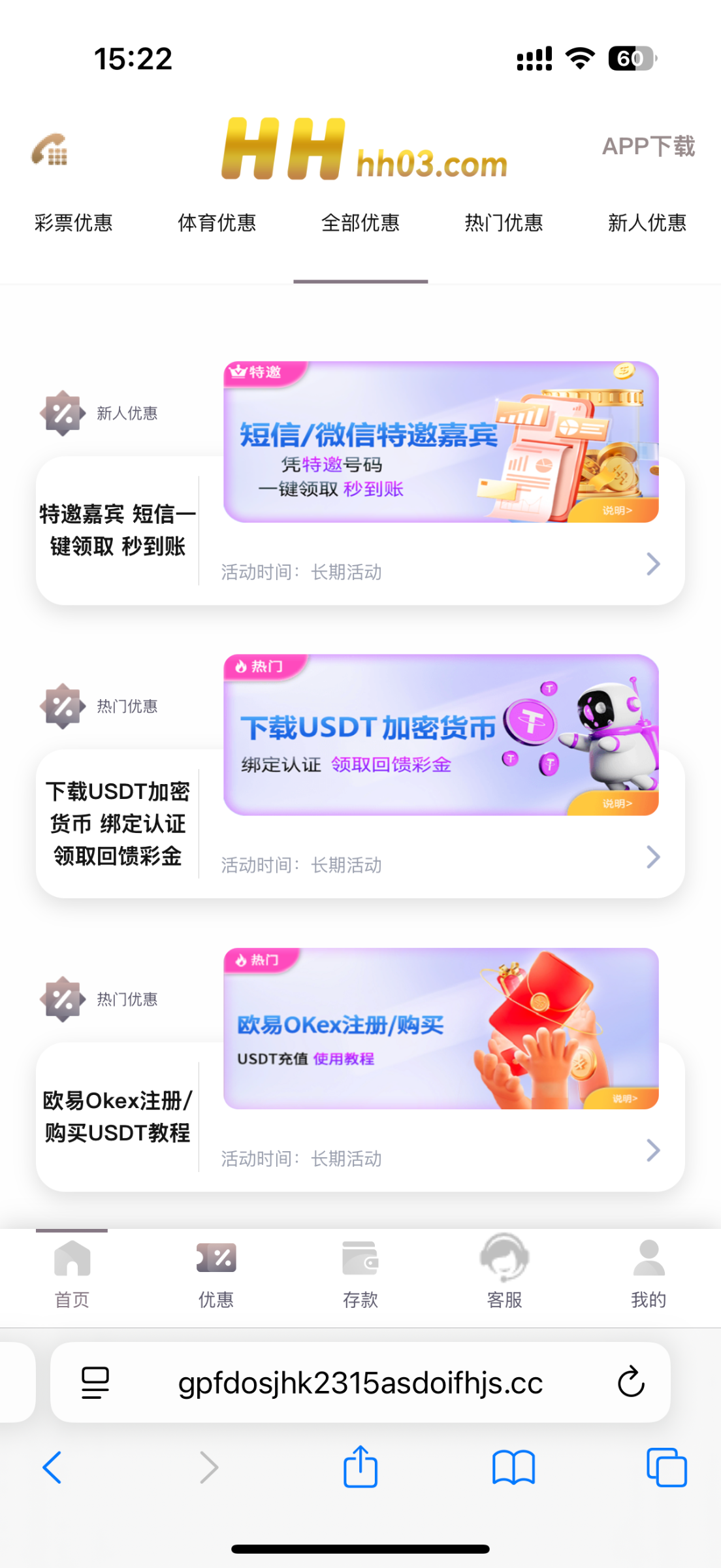The width and height of the screenshot is (721, 1568).
Task: Expand the chevron on the 特邀嘉宾 card
Action: (653, 564)
